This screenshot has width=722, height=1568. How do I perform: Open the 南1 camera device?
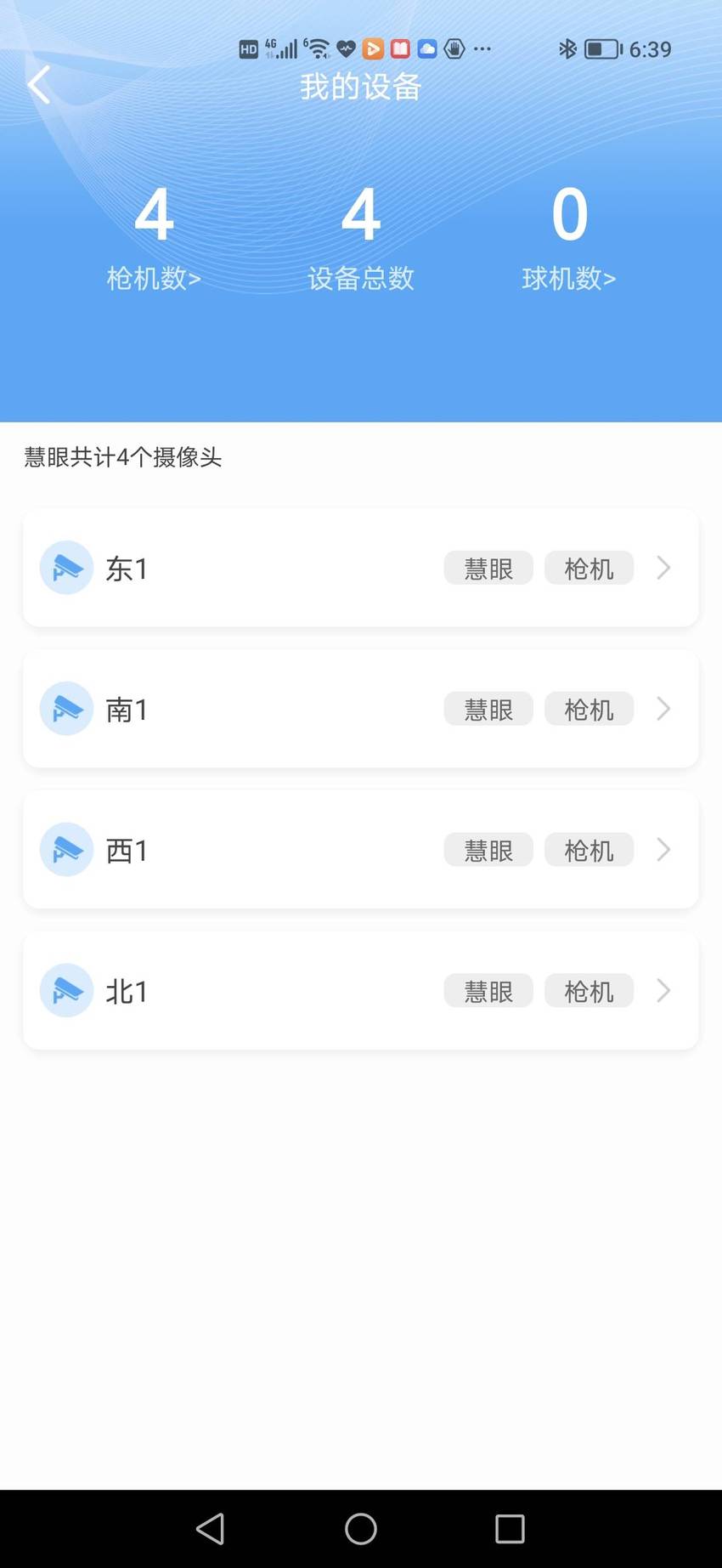click(361, 709)
